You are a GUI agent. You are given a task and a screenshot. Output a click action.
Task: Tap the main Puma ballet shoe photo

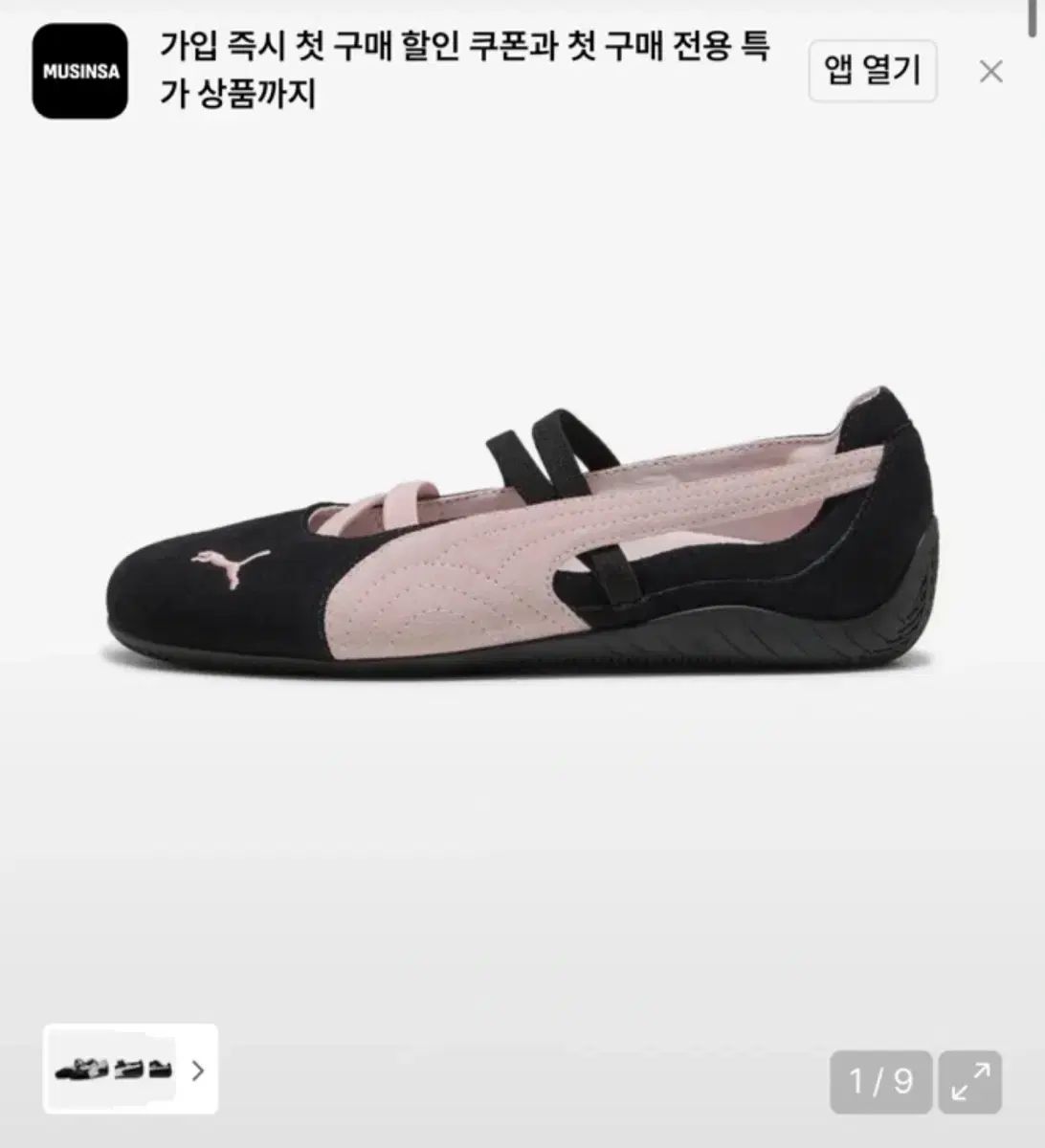click(x=522, y=536)
